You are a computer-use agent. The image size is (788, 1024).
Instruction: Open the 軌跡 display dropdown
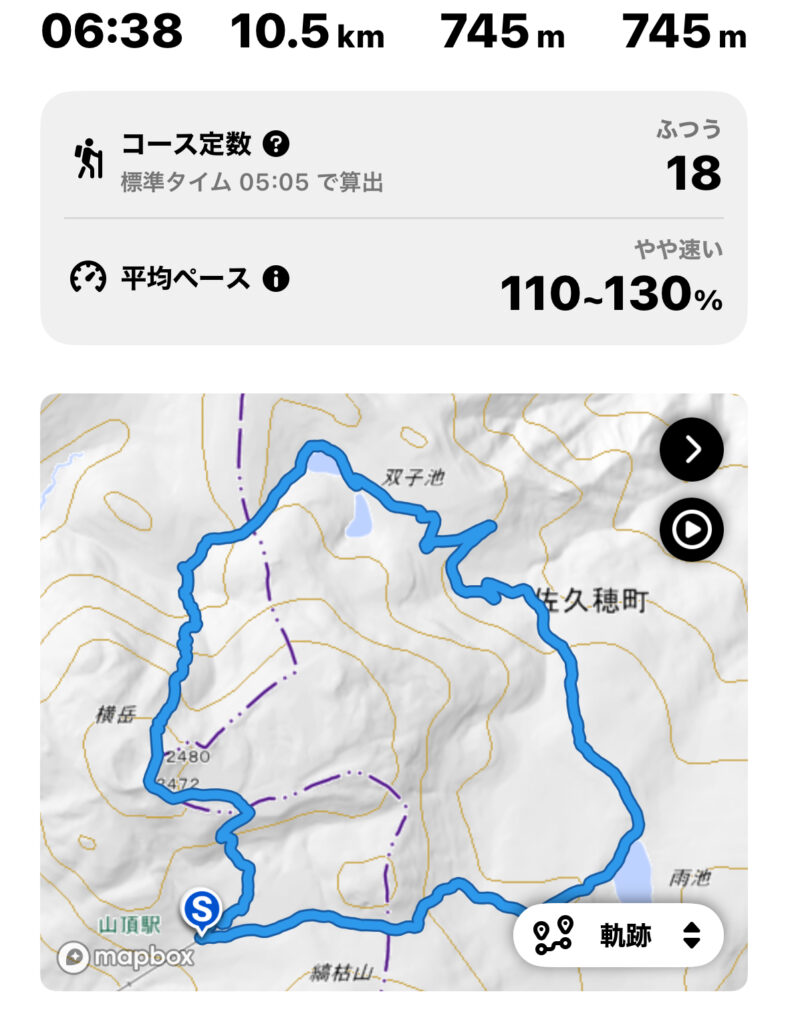point(618,936)
